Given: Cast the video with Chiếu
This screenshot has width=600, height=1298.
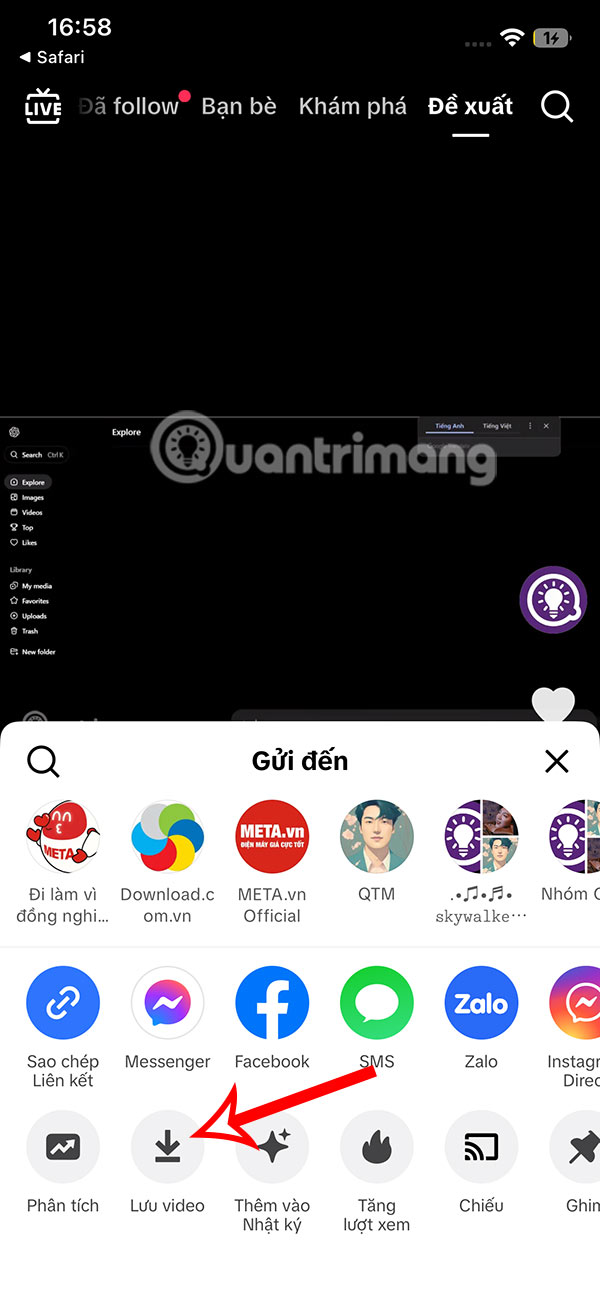Looking at the screenshot, I should [481, 1148].
